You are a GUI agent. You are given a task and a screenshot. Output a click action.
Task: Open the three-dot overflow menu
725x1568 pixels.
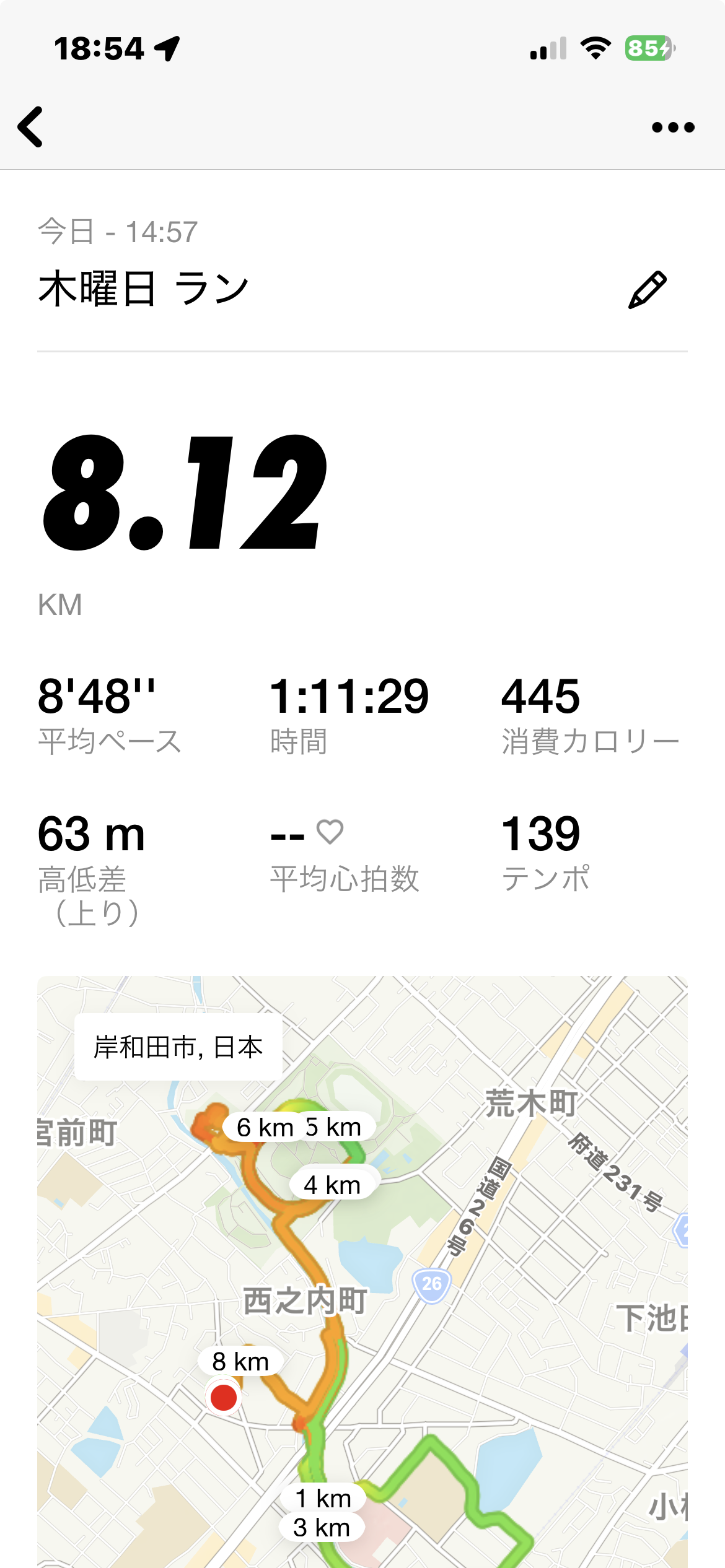[x=673, y=128]
